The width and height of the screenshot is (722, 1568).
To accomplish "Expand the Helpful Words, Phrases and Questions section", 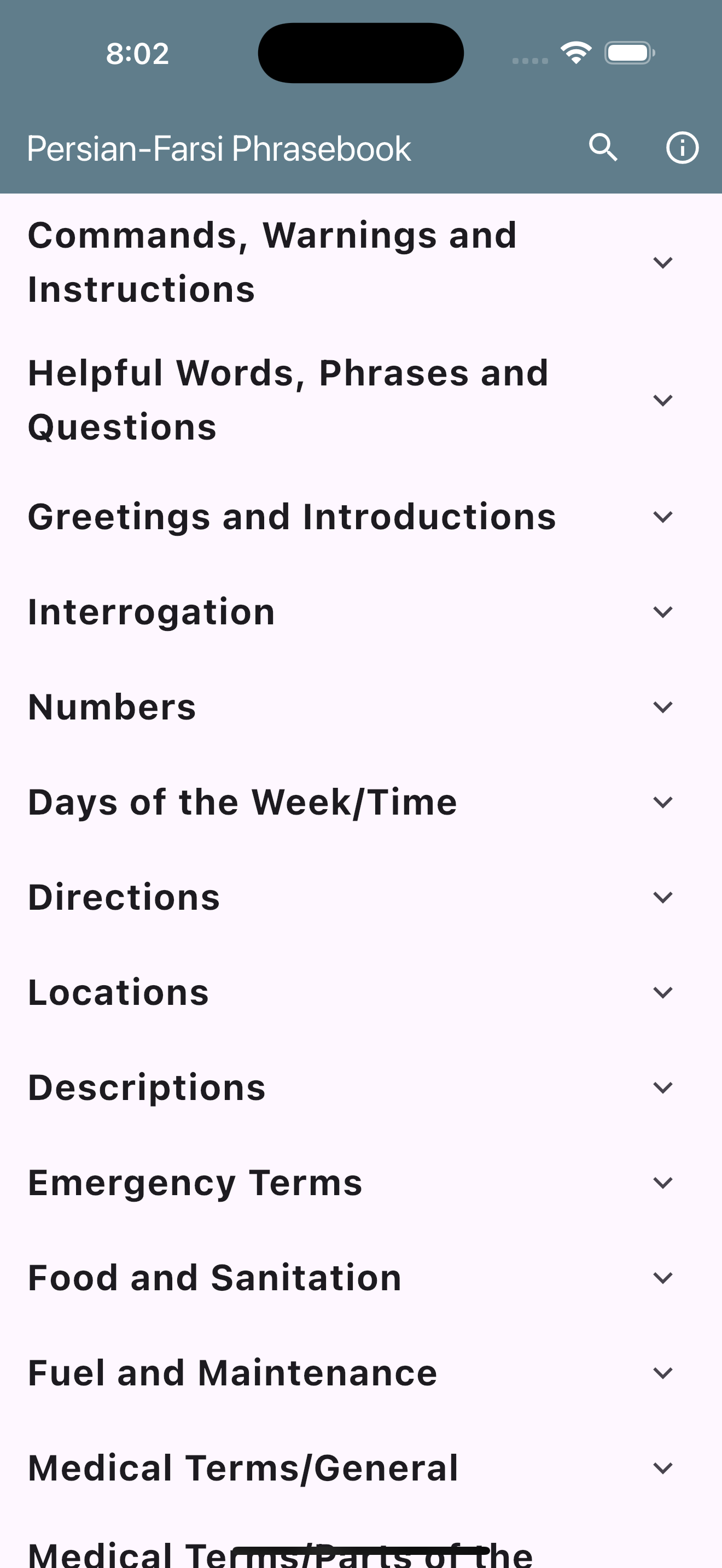I will pyautogui.click(x=663, y=401).
